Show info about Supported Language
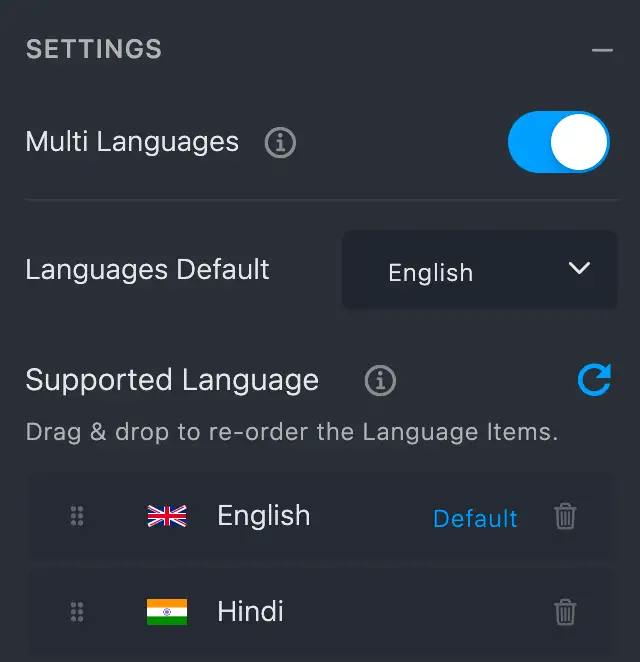 click(380, 381)
